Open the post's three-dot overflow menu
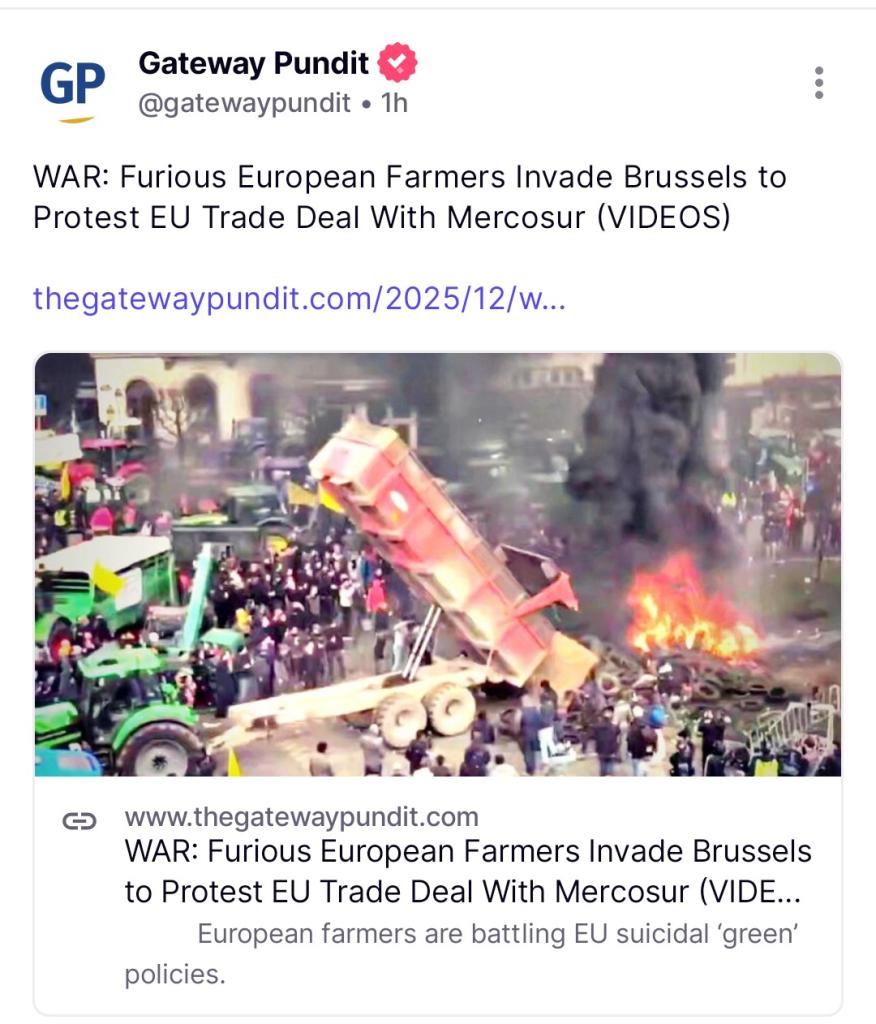The width and height of the screenshot is (876, 1024). point(819,83)
